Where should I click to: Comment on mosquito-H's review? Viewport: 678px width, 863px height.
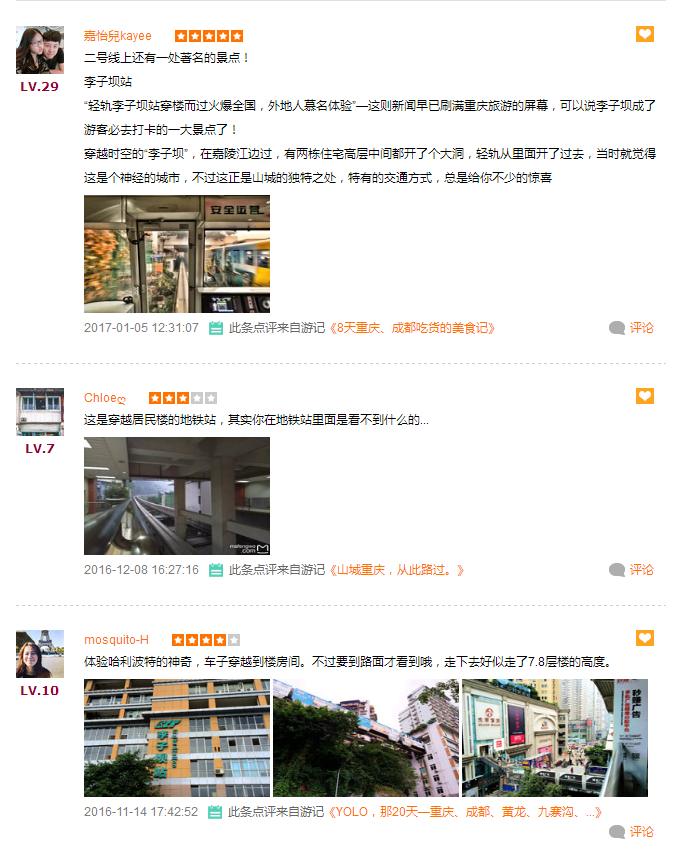632,832
